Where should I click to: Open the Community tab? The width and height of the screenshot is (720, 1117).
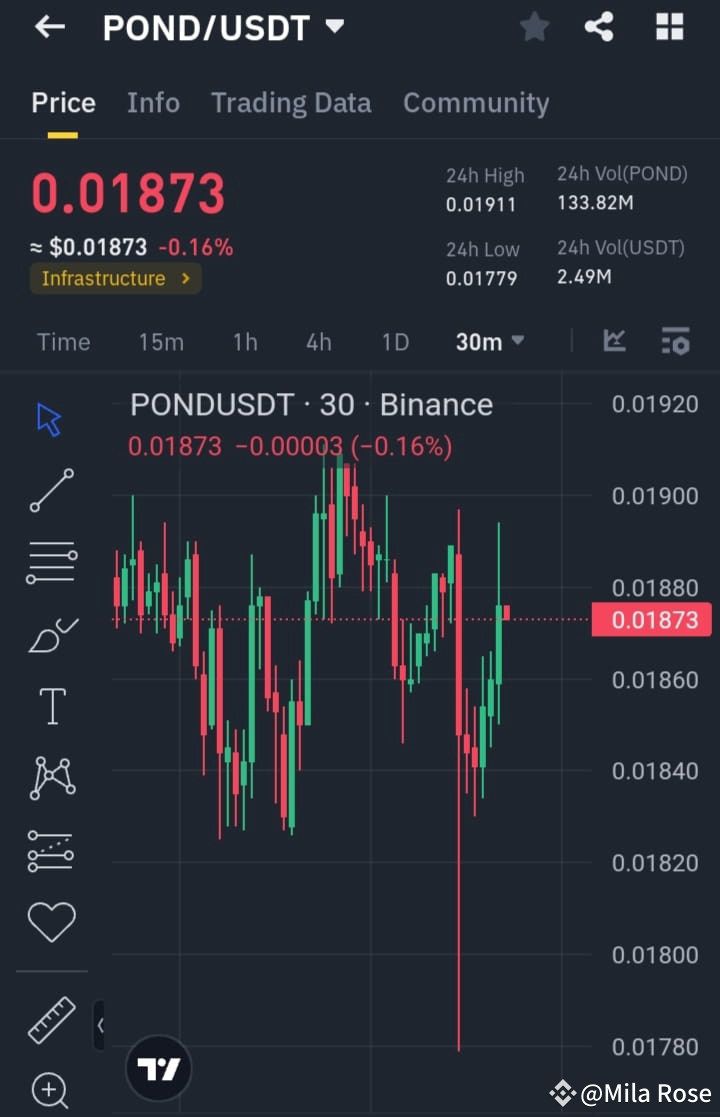tap(476, 102)
